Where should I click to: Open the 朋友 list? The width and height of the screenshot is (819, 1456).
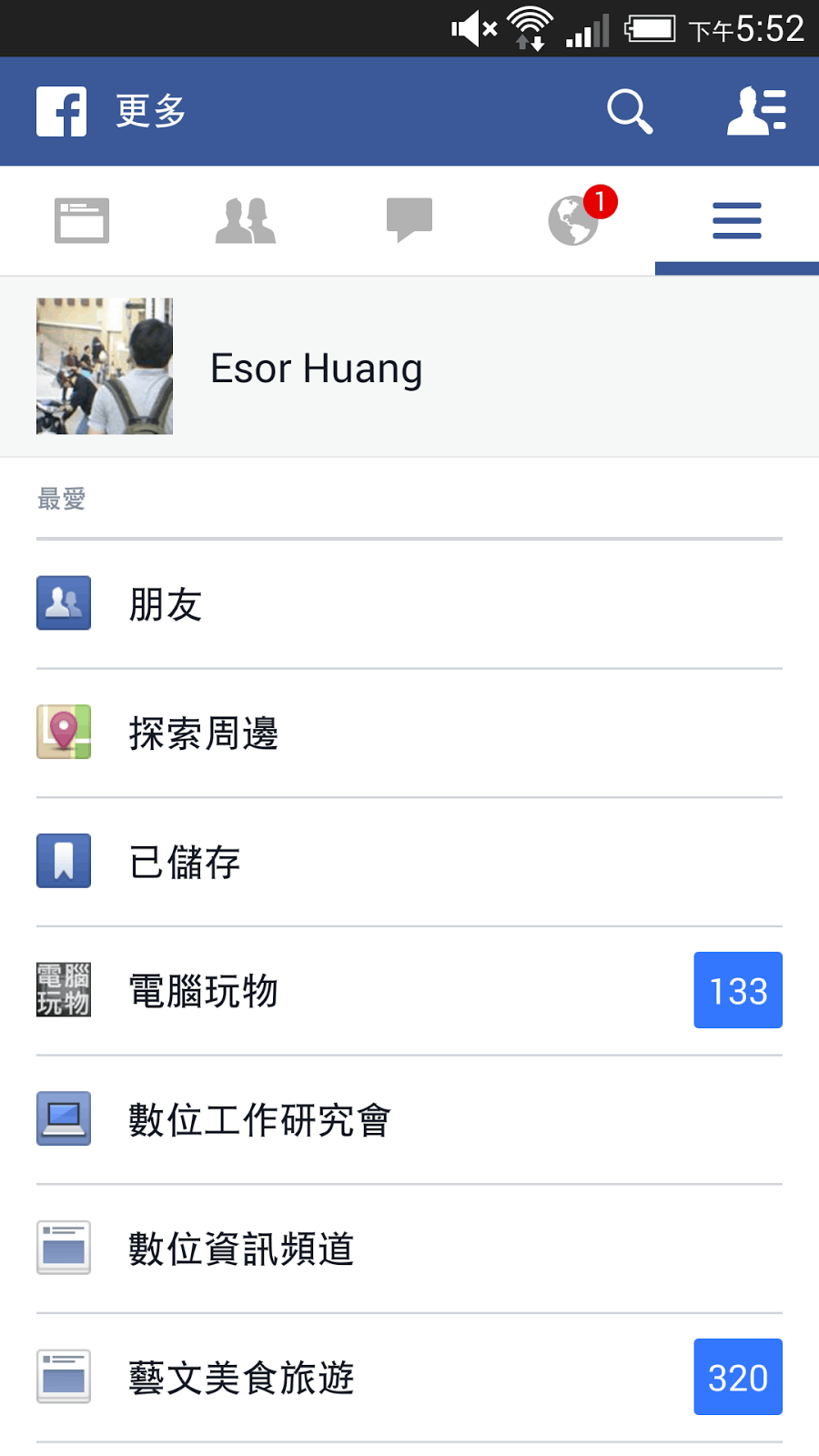tap(409, 604)
